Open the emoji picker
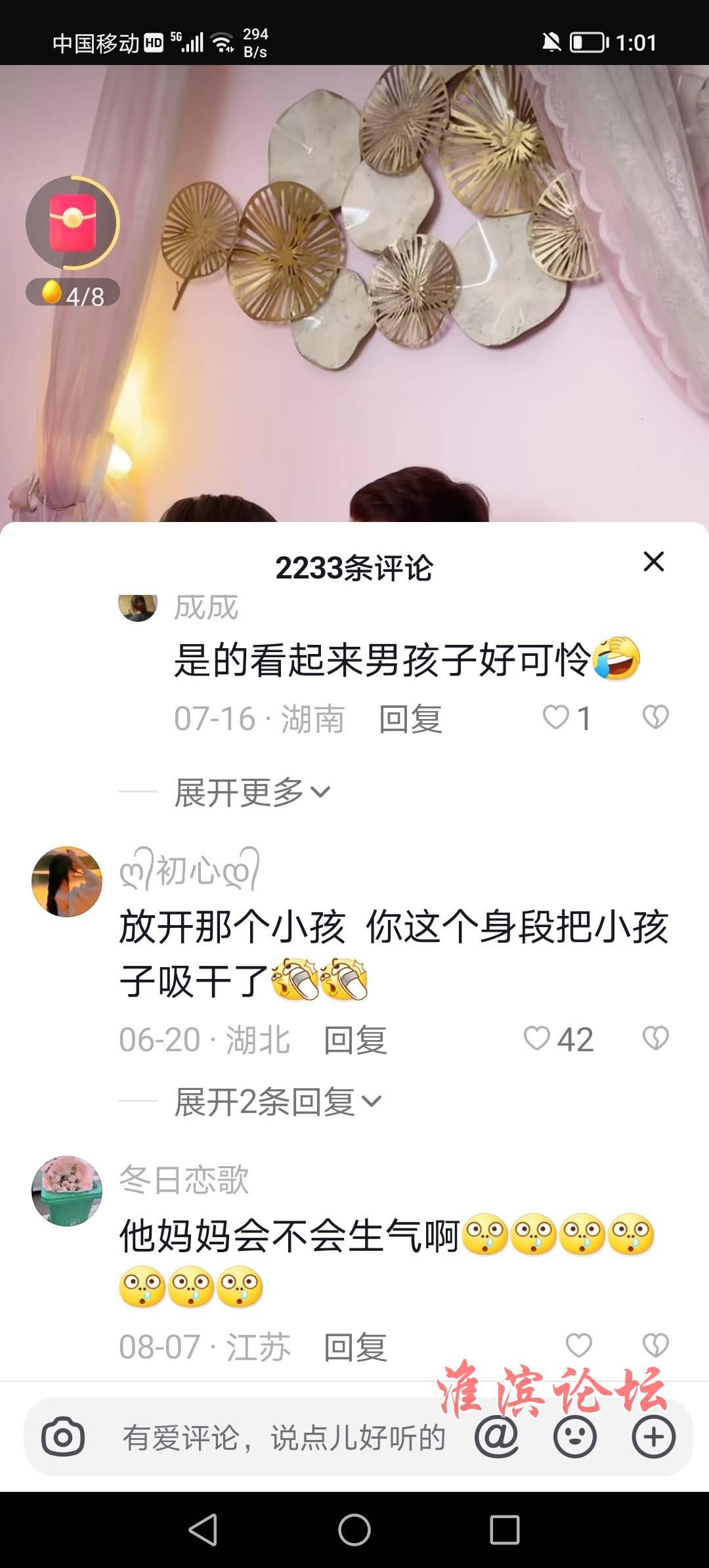The height and width of the screenshot is (1568, 709). [x=574, y=1437]
